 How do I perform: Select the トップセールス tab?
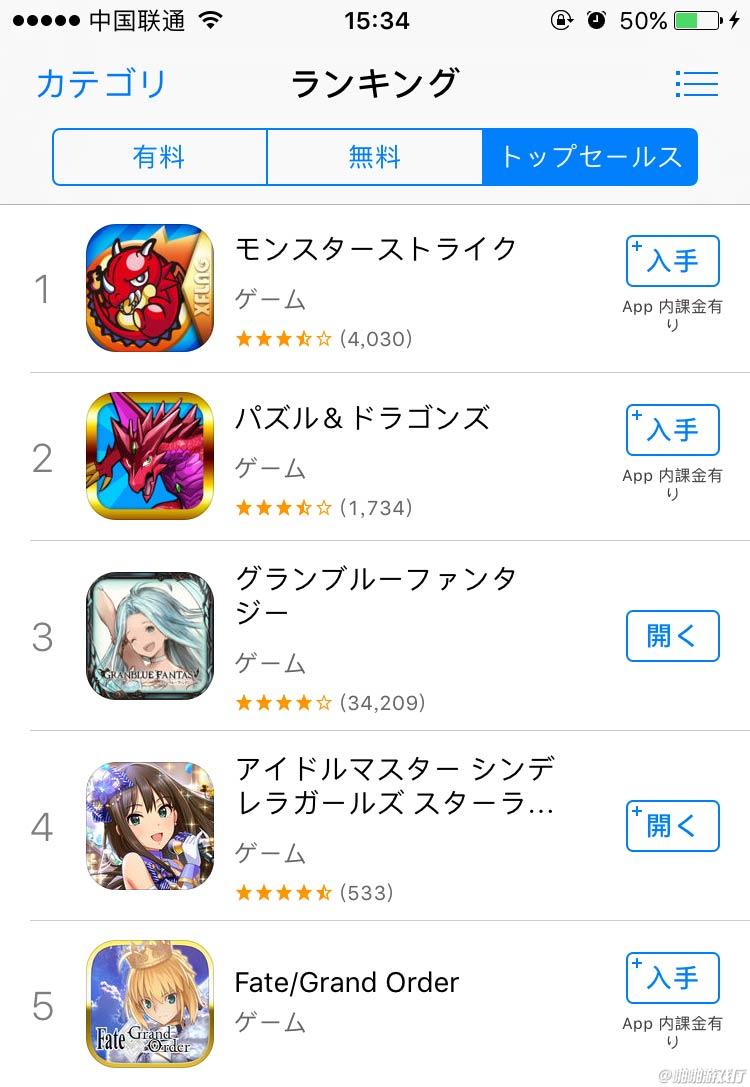[590, 157]
